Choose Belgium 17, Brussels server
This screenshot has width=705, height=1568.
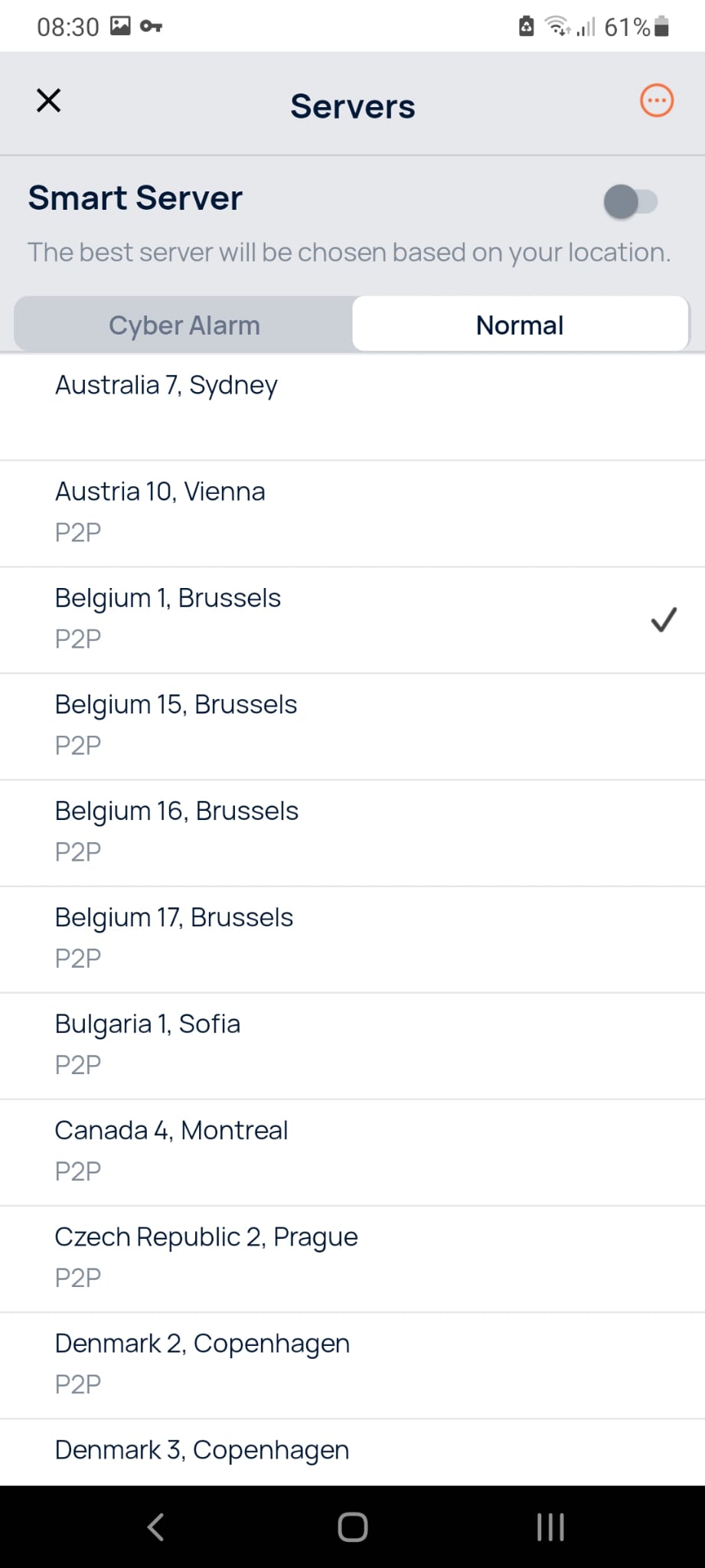point(352,939)
